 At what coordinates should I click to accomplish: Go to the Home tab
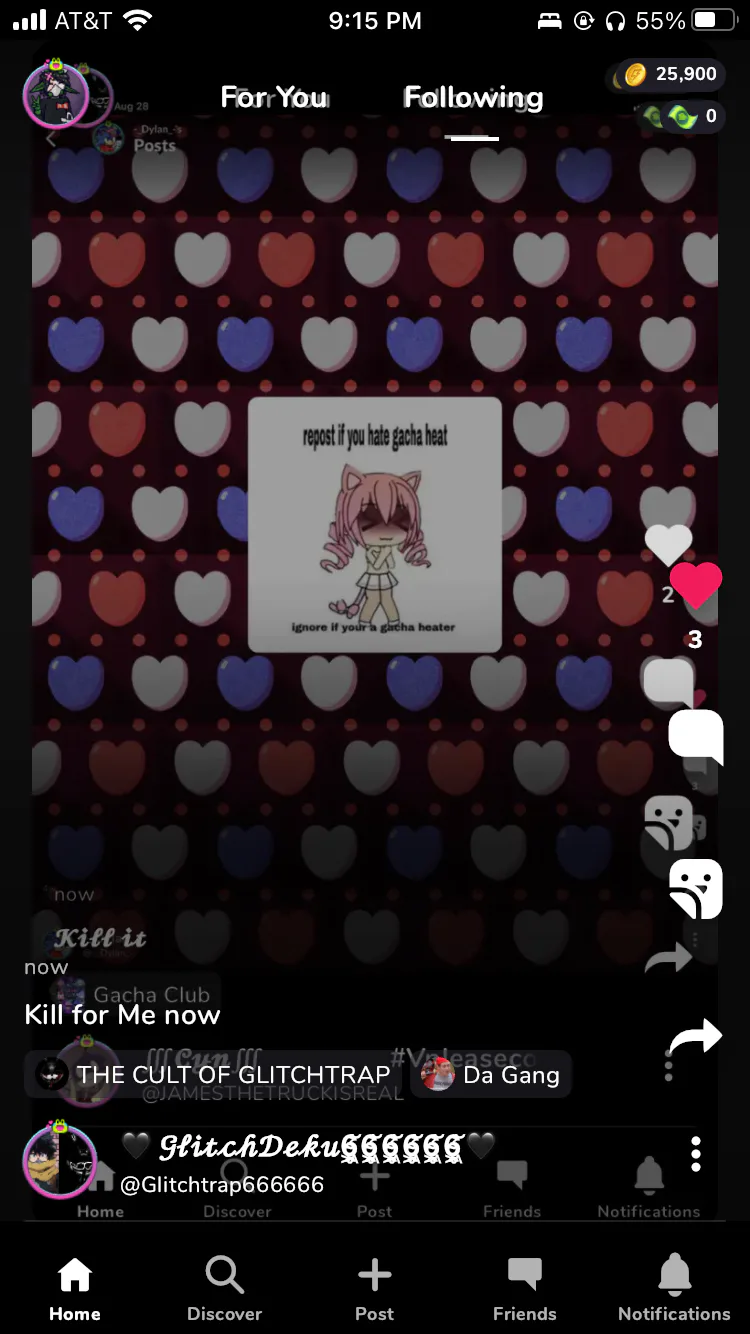click(75, 1289)
